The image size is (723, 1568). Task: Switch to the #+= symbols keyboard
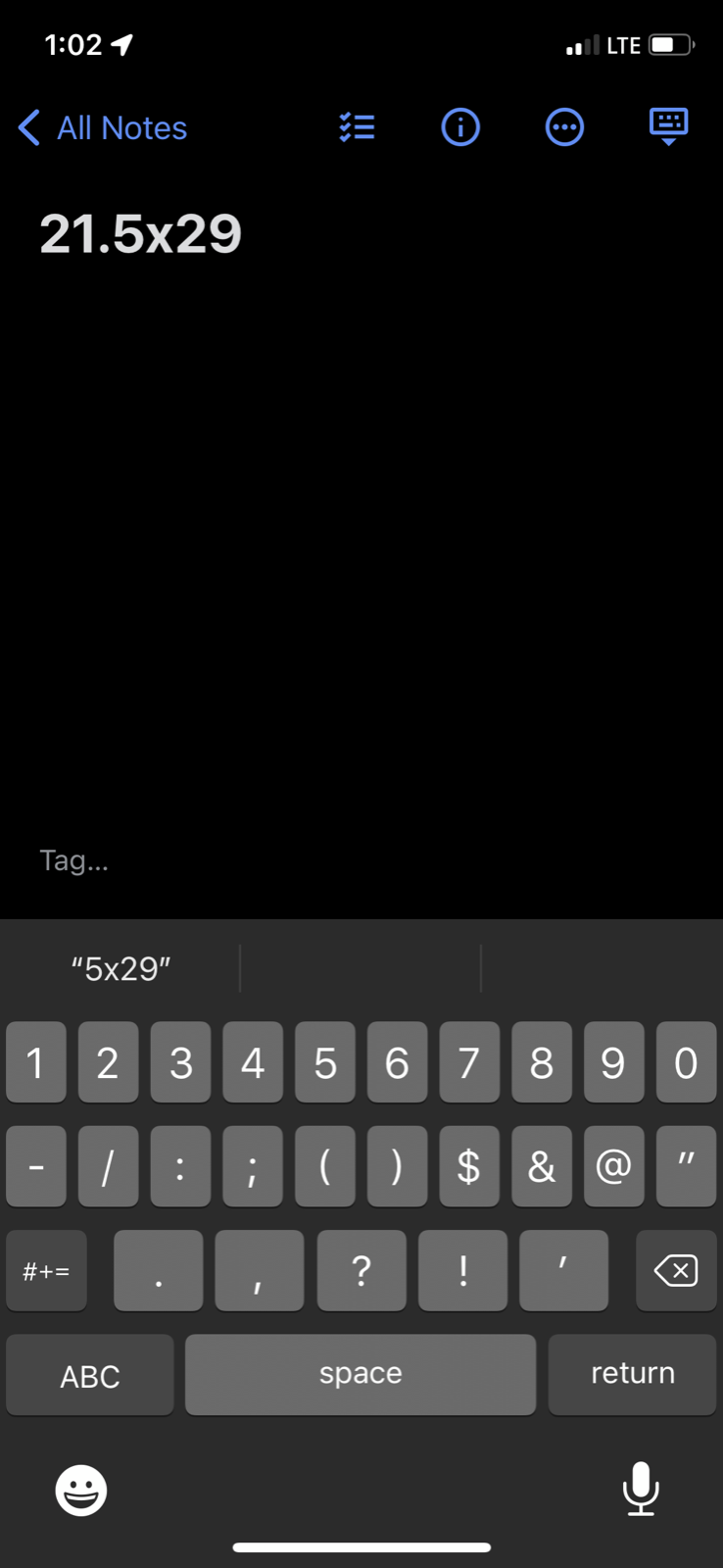tap(46, 1271)
